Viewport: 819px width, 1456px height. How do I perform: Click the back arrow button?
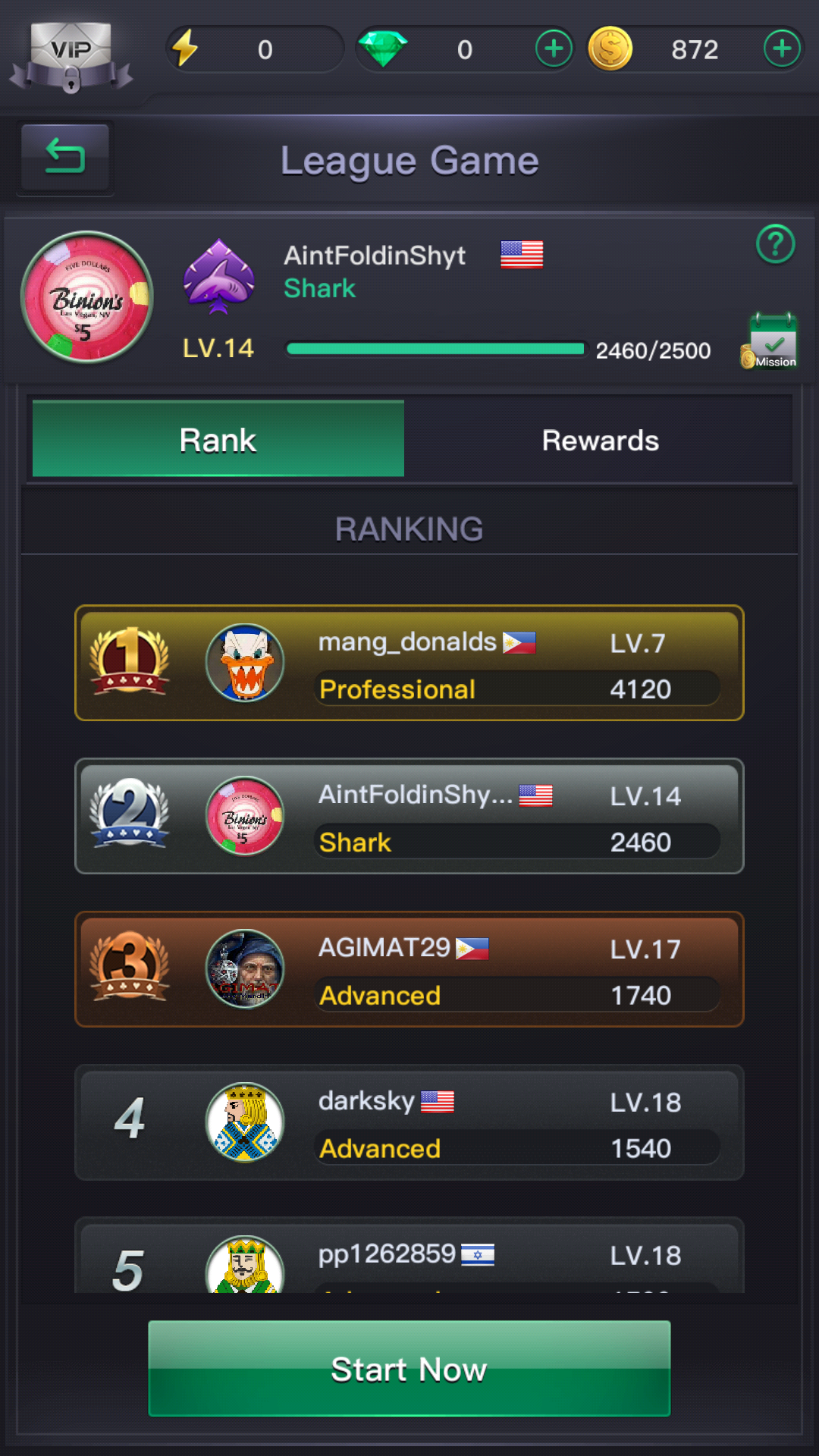click(x=64, y=157)
